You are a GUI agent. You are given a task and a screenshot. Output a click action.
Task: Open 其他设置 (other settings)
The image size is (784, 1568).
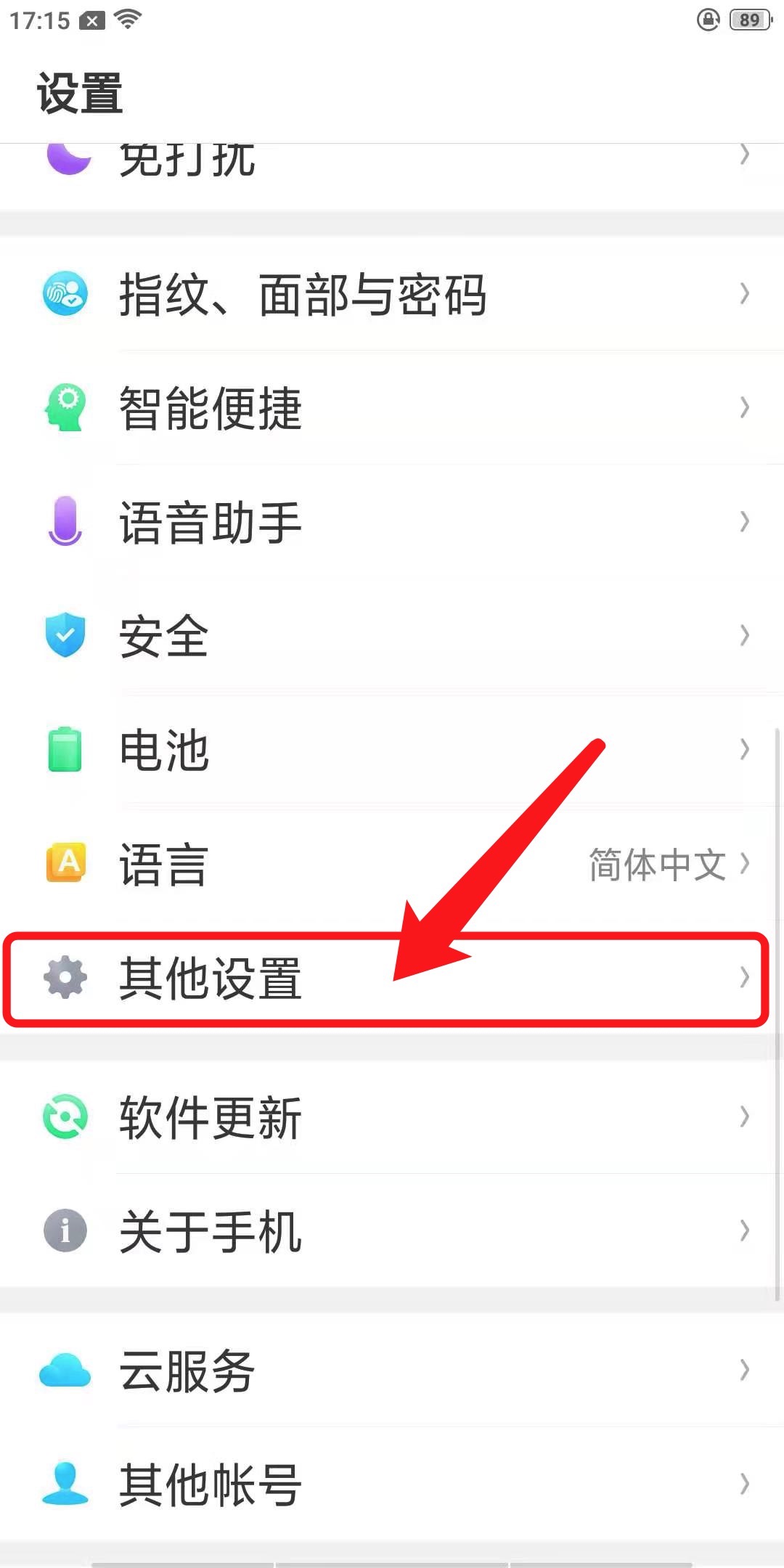point(392,978)
